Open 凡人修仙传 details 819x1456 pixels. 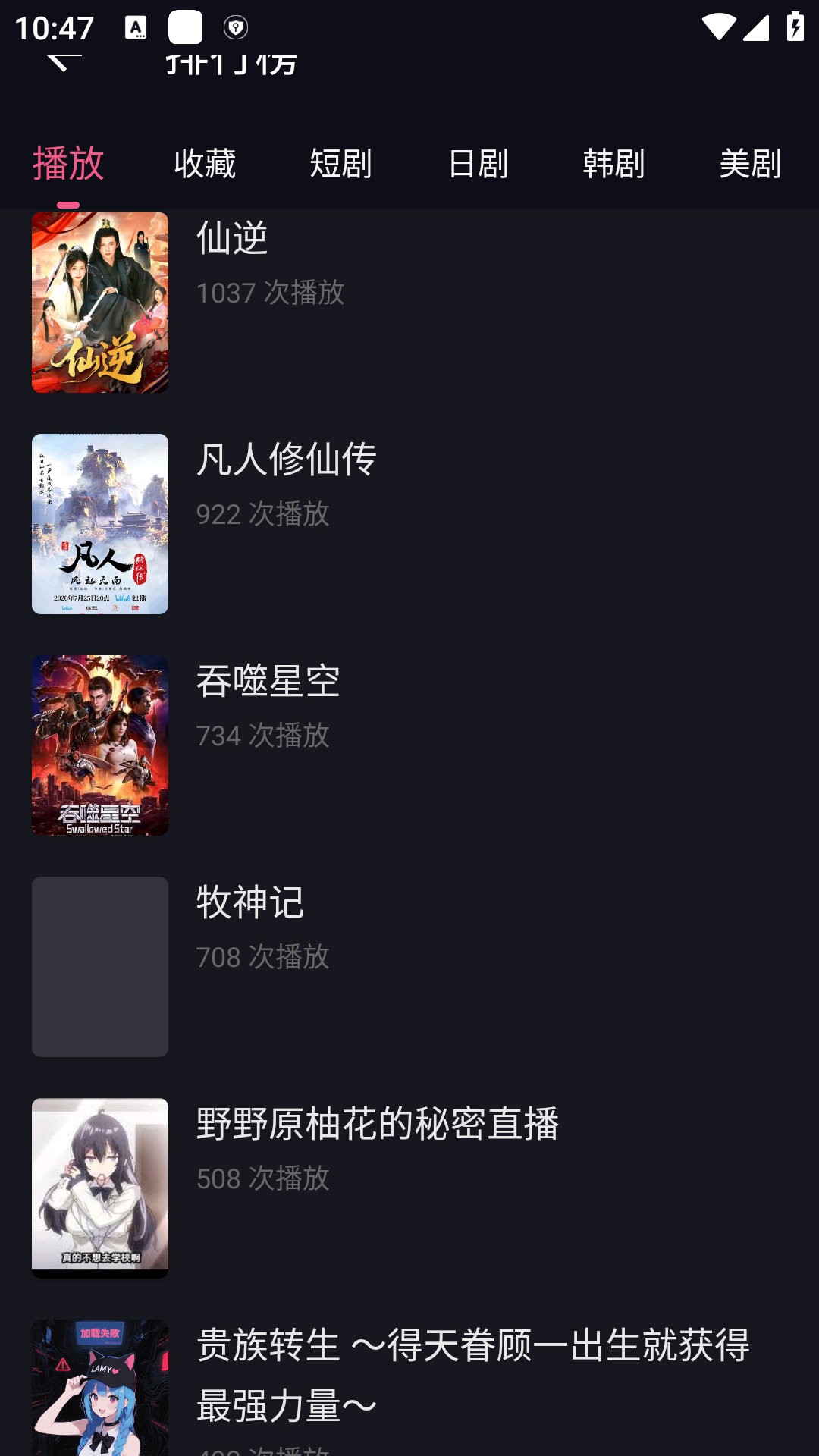409,524
